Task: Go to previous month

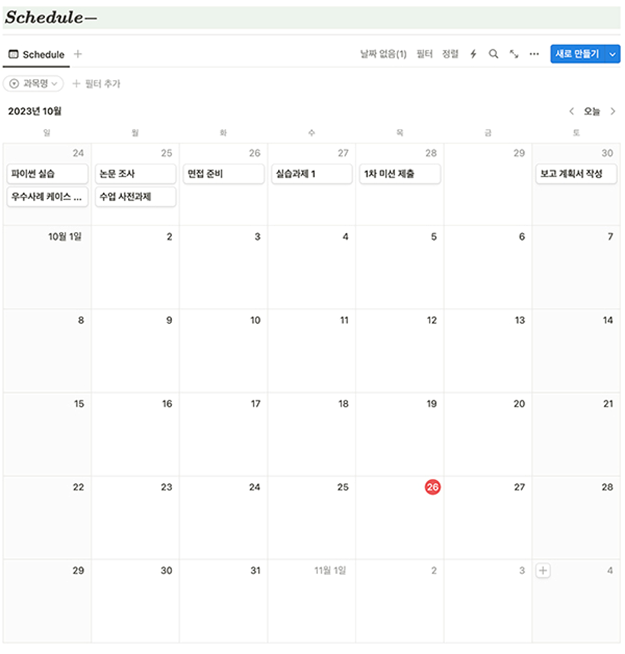Action: click(571, 111)
